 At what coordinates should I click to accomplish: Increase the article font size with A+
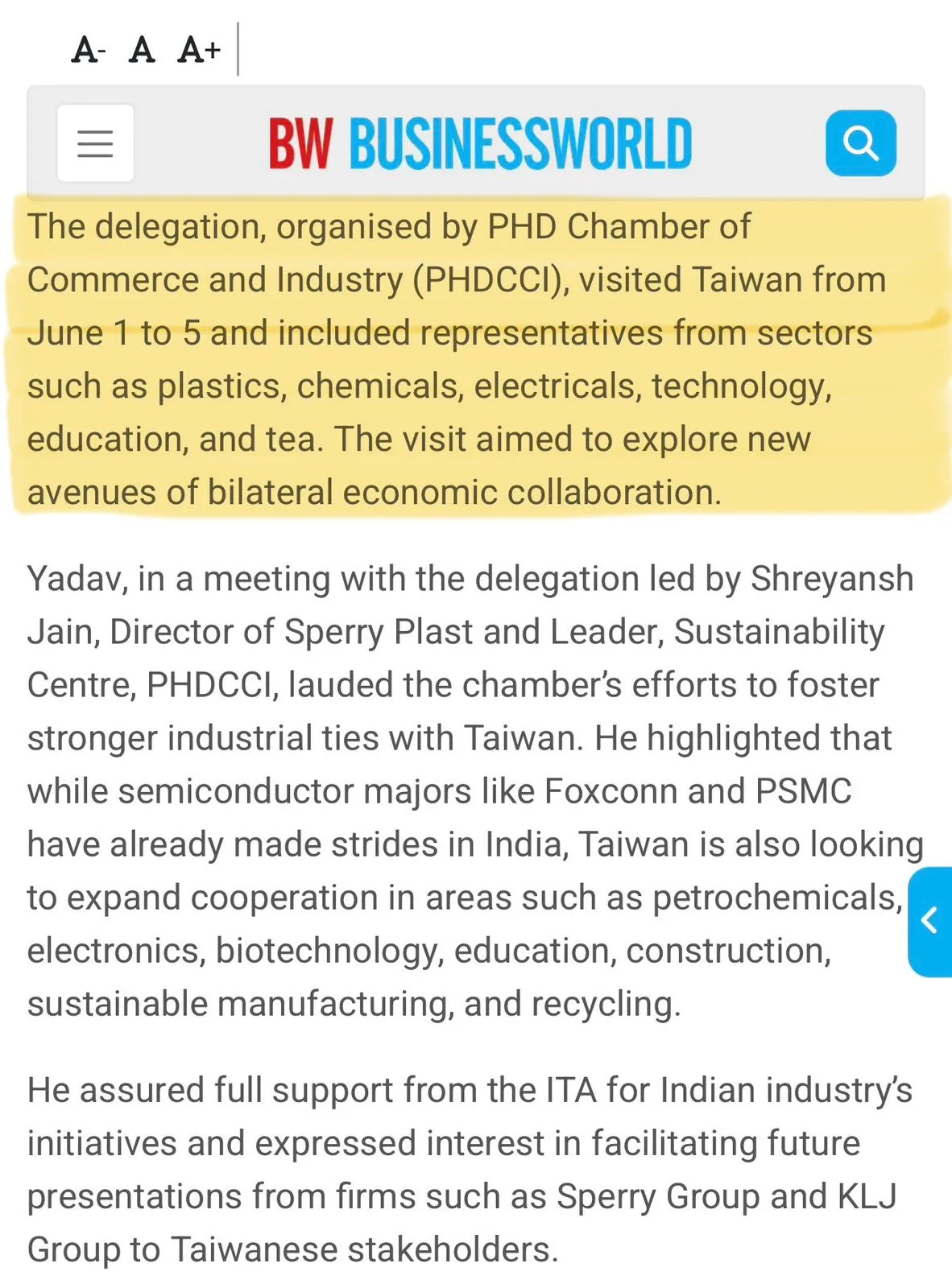click(x=199, y=50)
